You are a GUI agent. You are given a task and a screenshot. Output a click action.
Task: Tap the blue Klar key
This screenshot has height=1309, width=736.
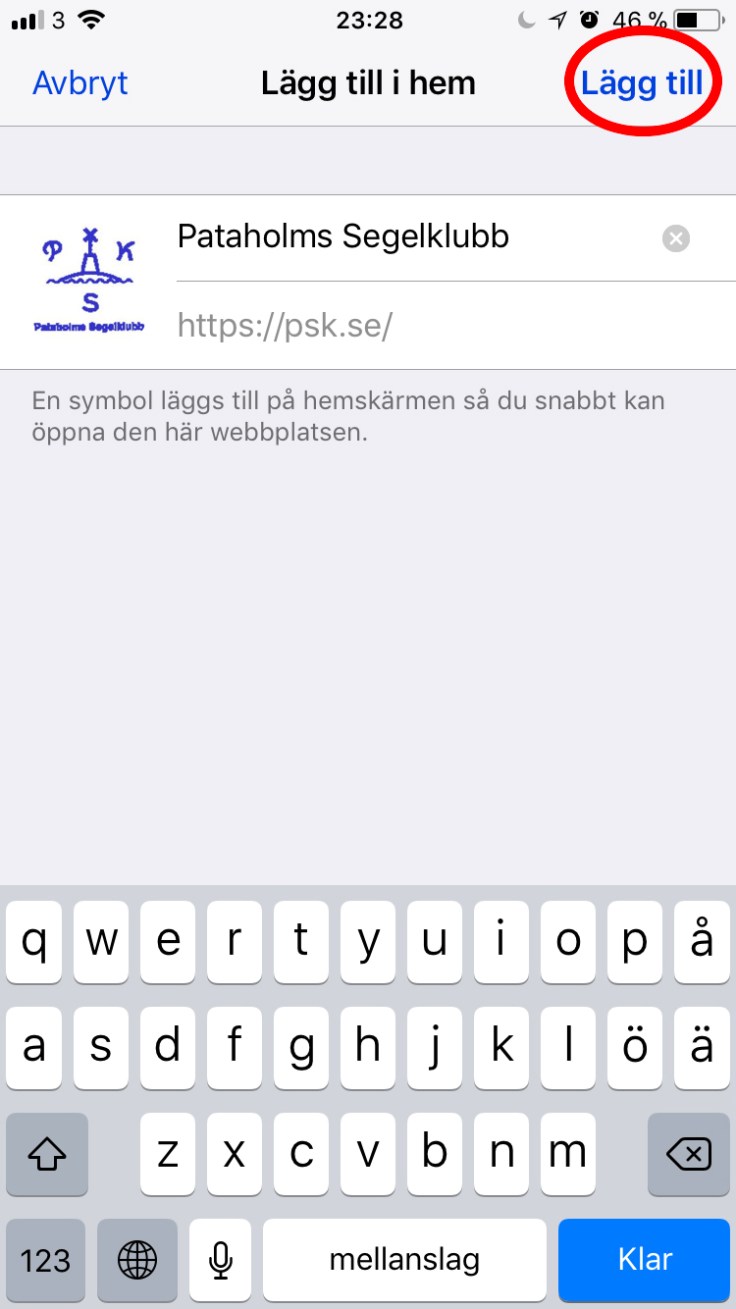coord(644,1259)
